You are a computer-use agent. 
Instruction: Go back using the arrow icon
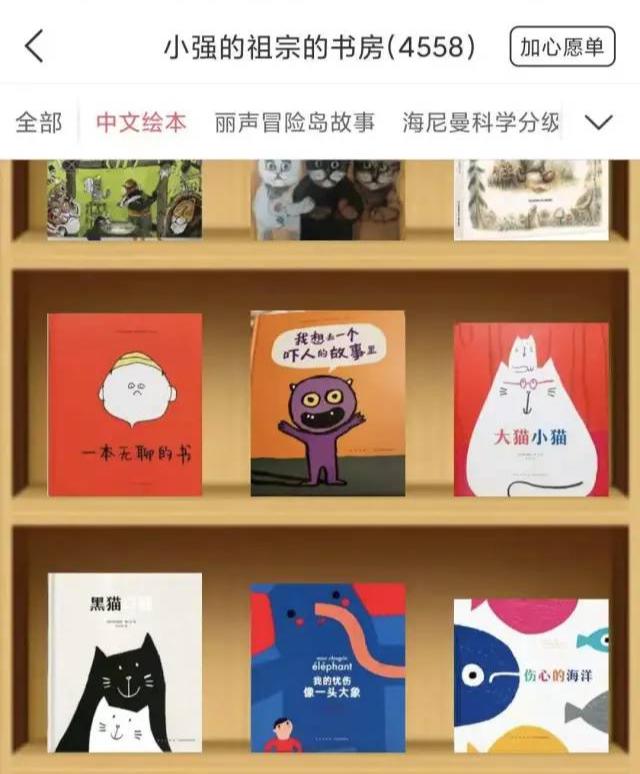click(x=35, y=46)
